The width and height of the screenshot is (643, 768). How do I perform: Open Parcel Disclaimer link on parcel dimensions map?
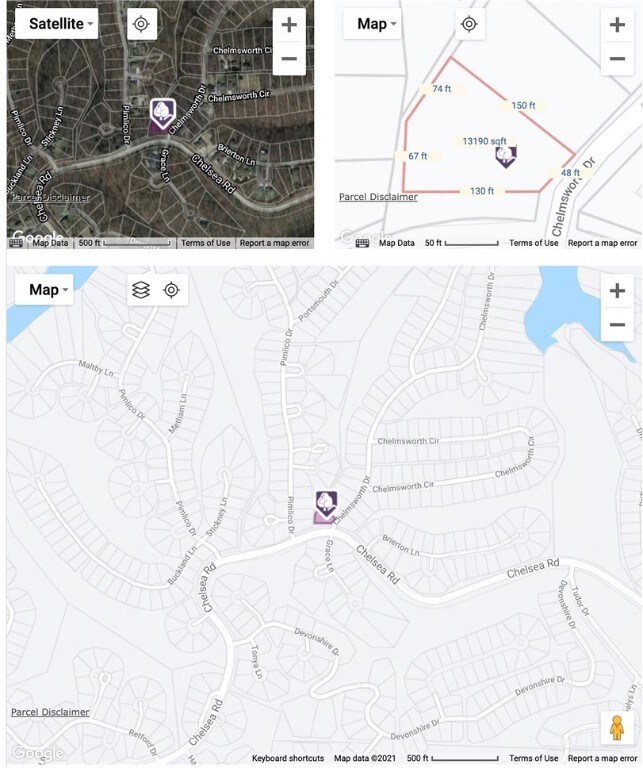[x=378, y=197]
